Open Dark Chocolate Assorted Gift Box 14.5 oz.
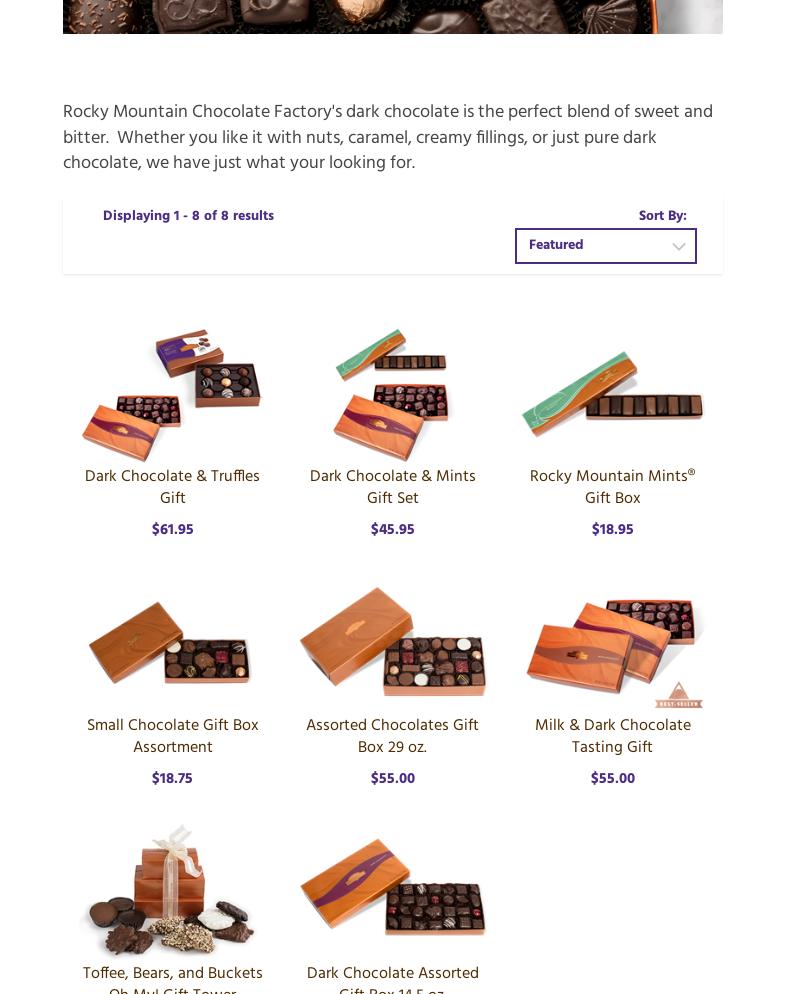The image size is (785, 994). pyautogui.click(x=392, y=980)
